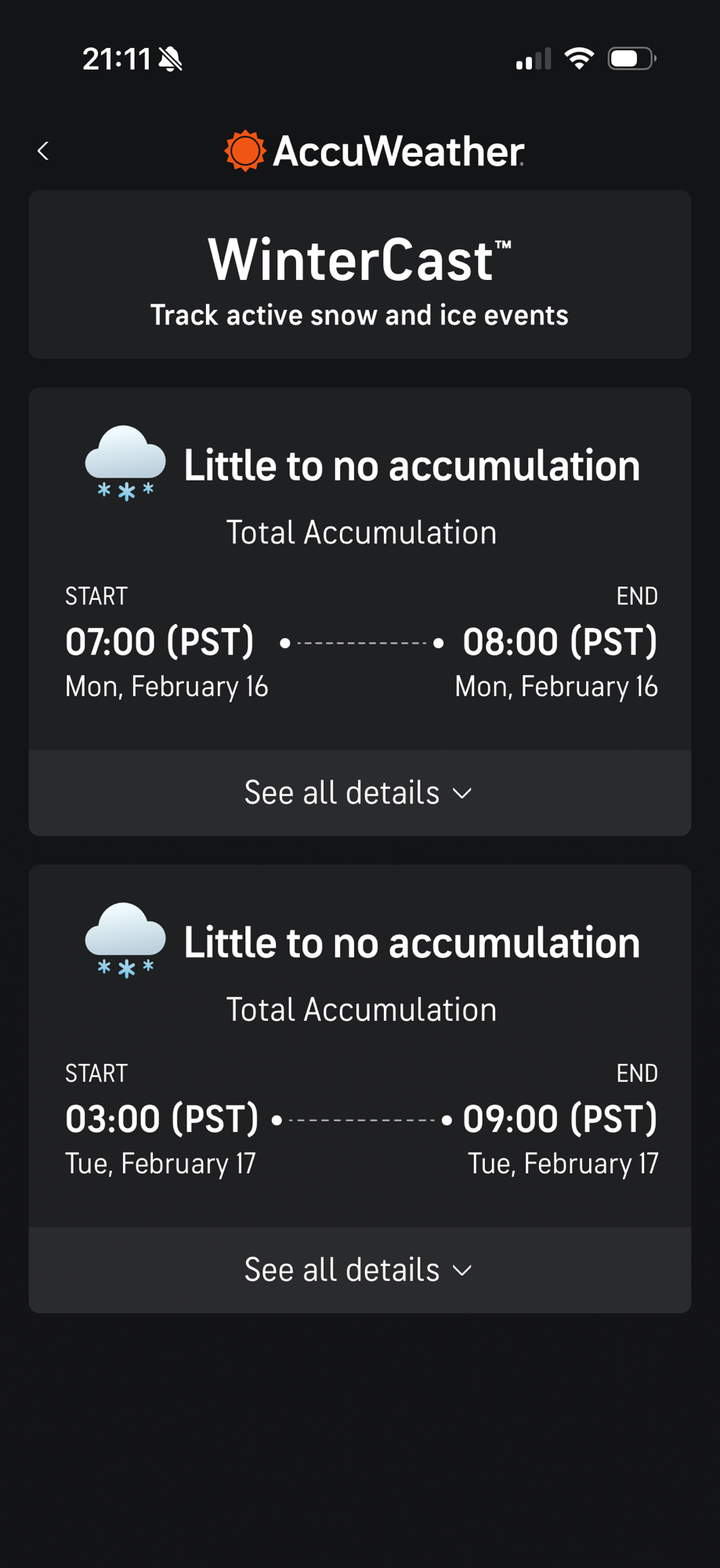This screenshot has height=1568, width=720.
Task: Expand details for the Mon, February 16 event
Action: pos(359,793)
